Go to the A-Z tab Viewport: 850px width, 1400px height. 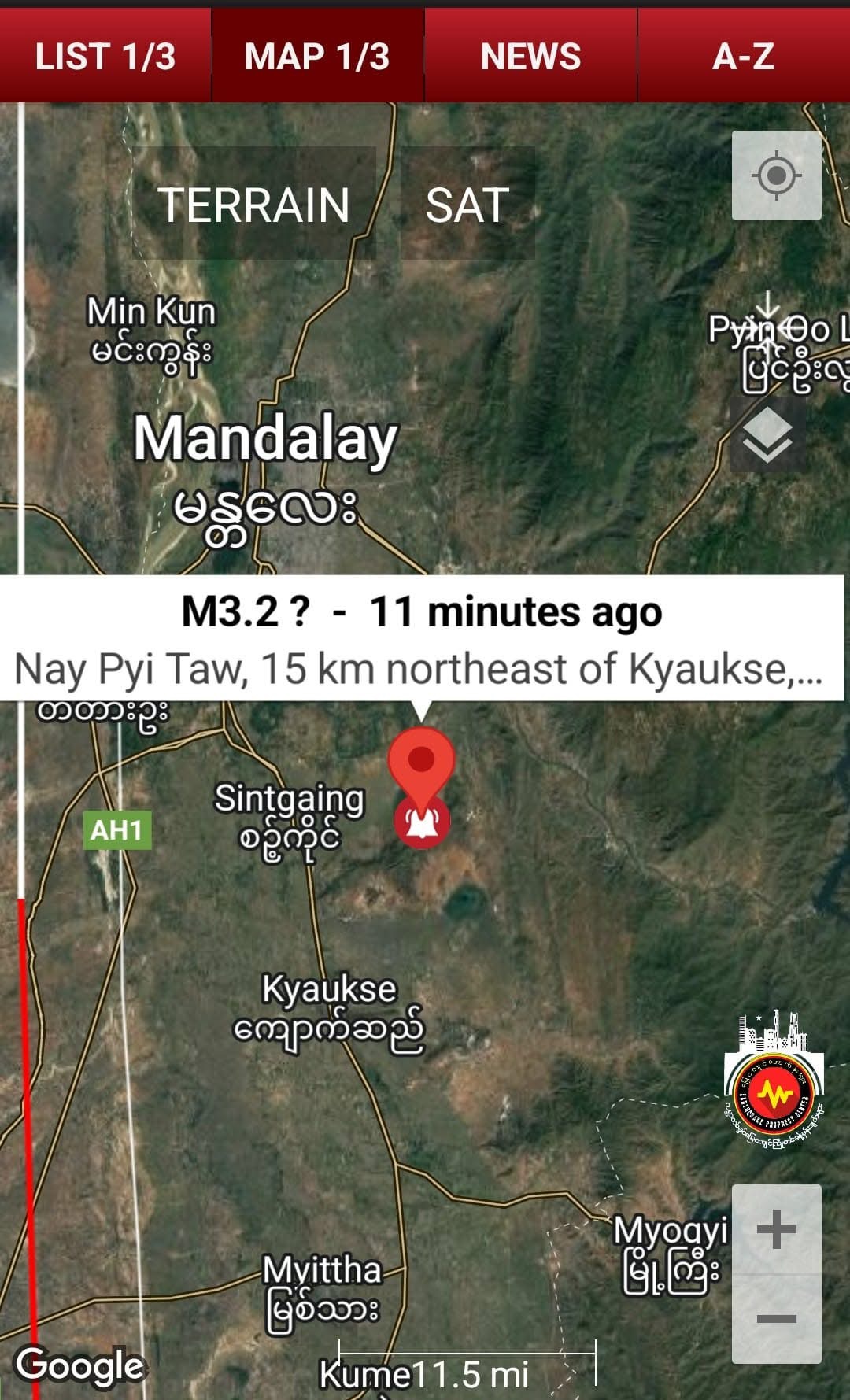pos(744,56)
